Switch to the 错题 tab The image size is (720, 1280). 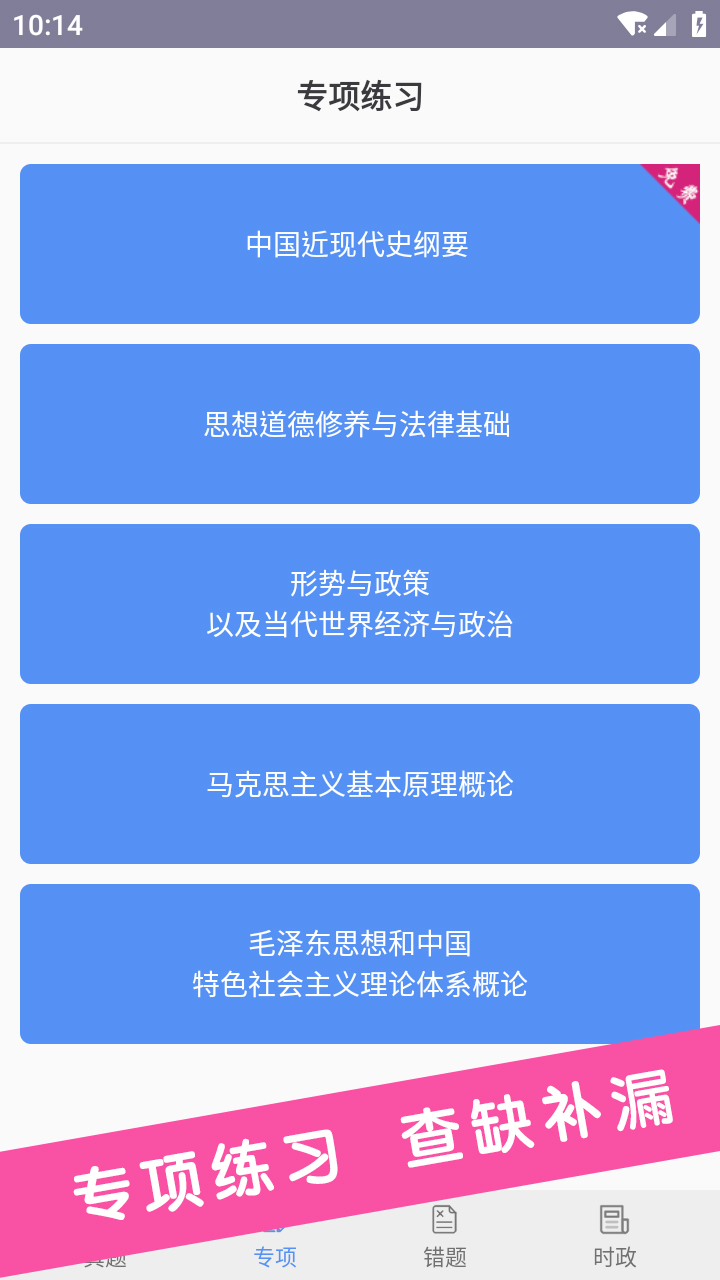(445, 1240)
